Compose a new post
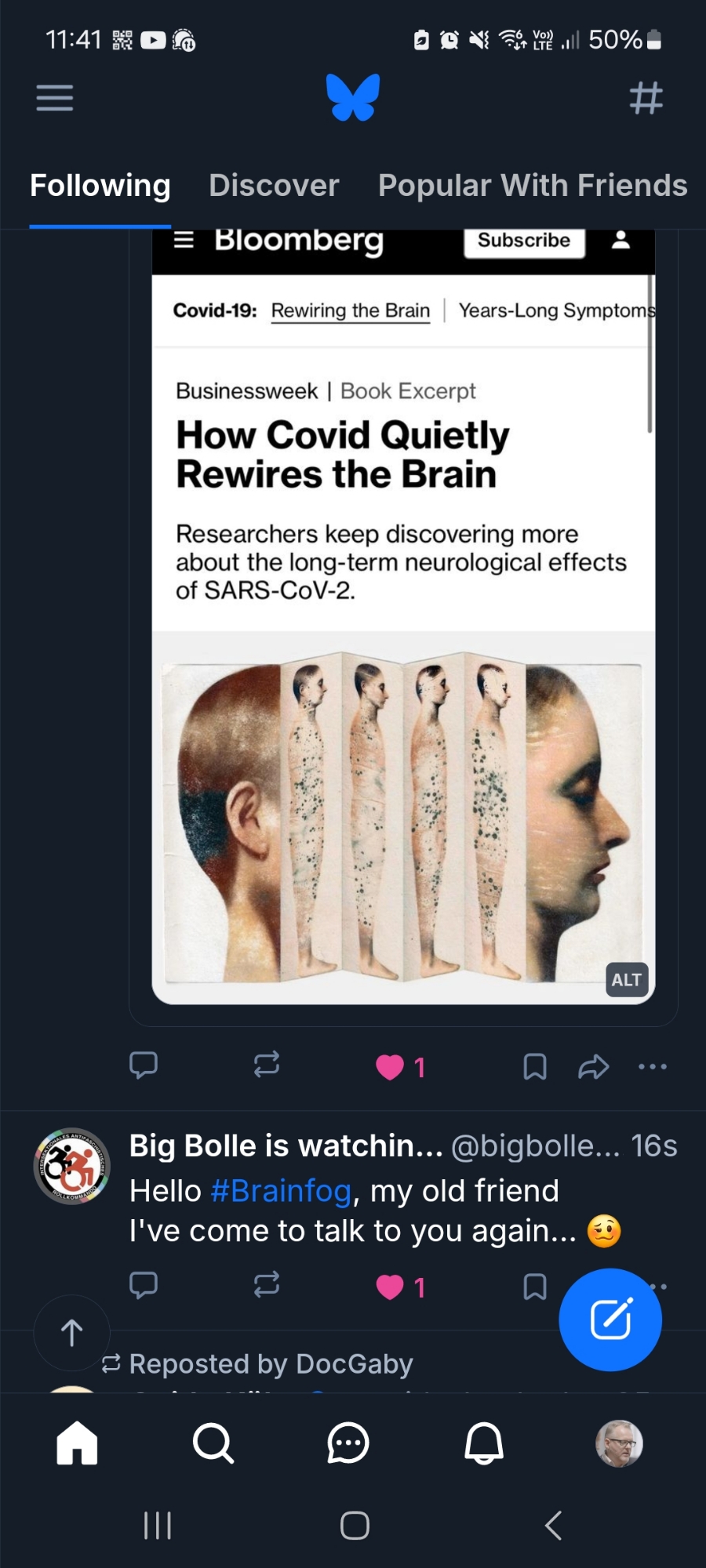Viewport: 706px width, 1568px height. click(610, 1319)
